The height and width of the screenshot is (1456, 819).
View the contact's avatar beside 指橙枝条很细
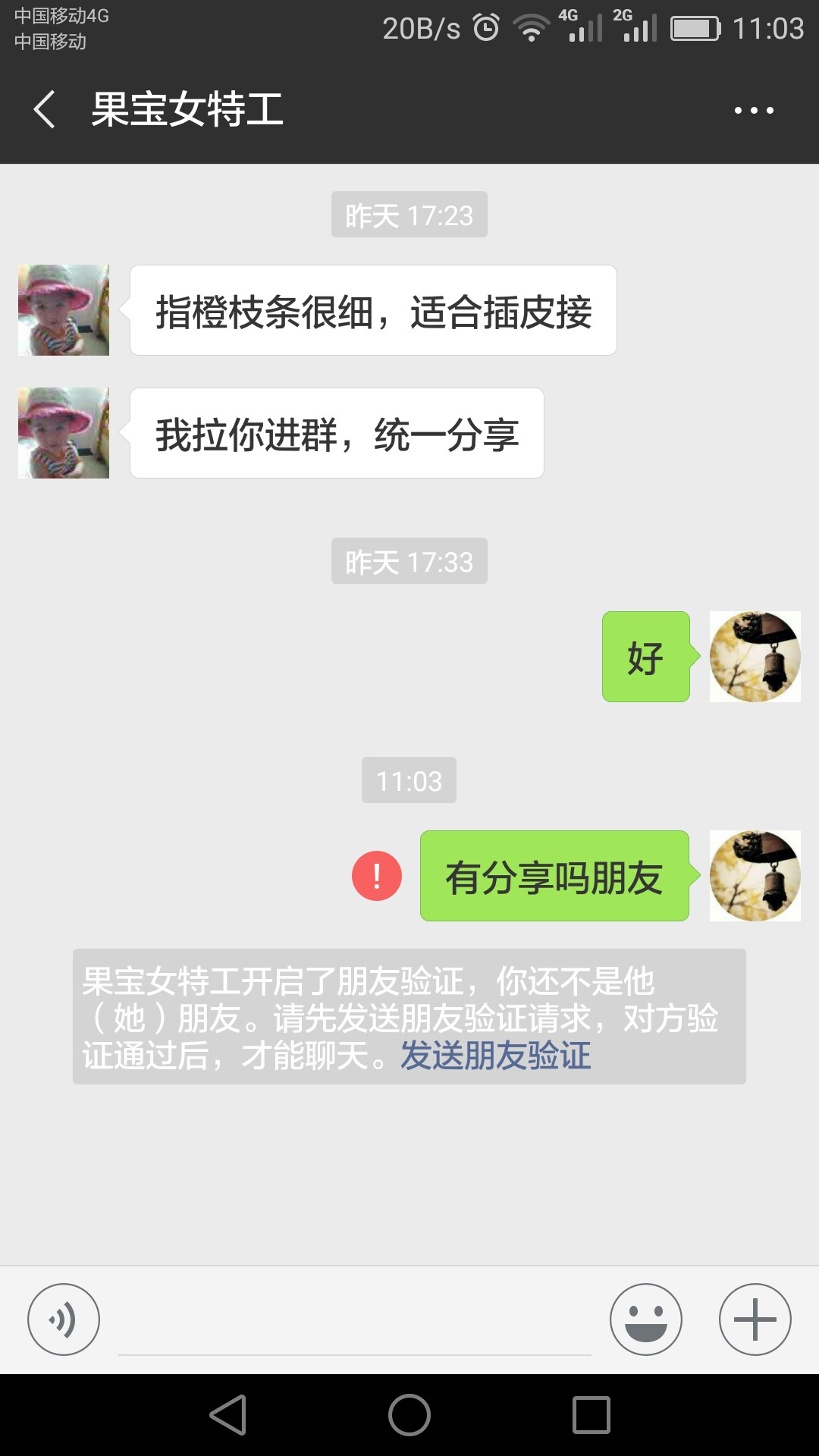coord(64,310)
